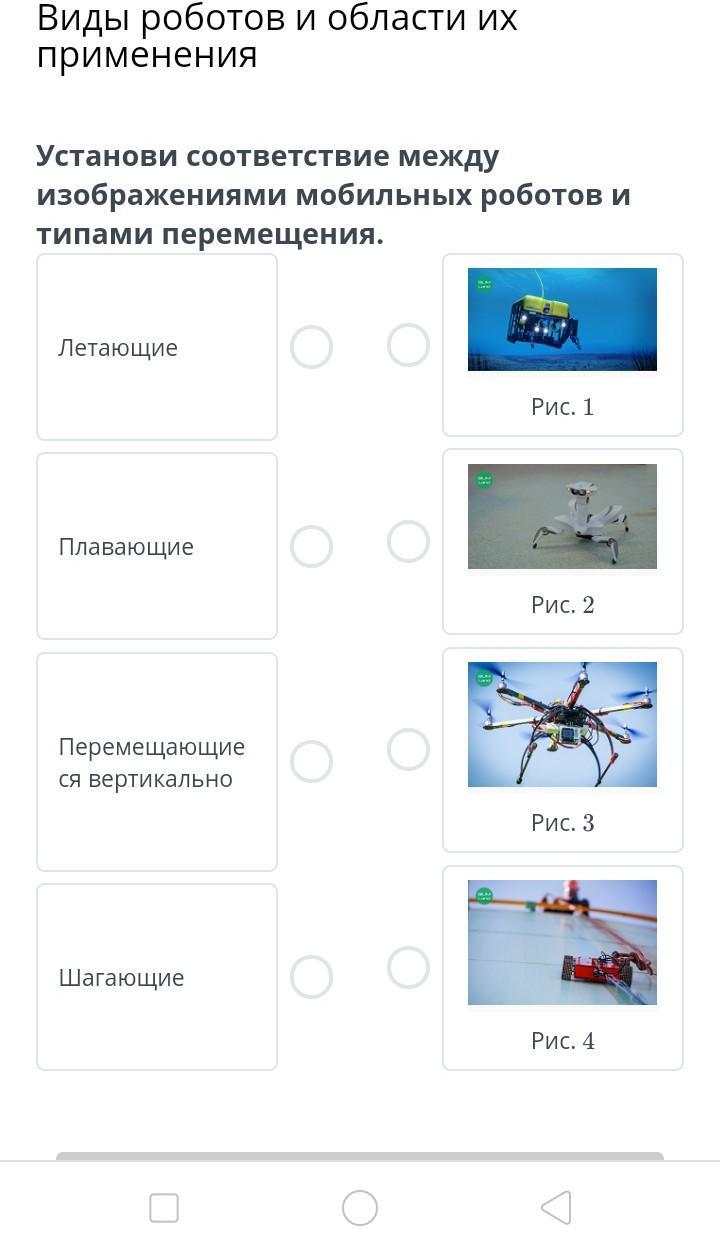Select the circle next to Перемещающиеся вертикально

click(311, 762)
